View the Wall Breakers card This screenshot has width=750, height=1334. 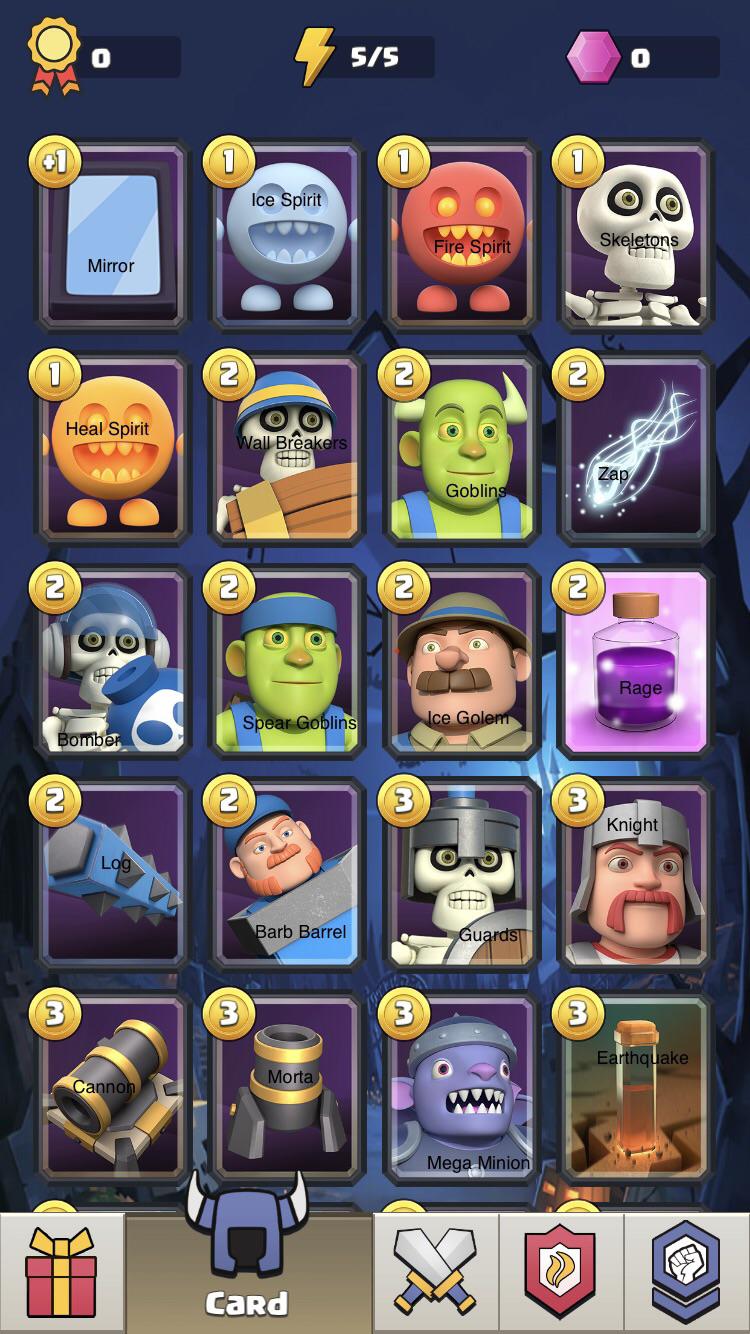(x=287, y=450)
